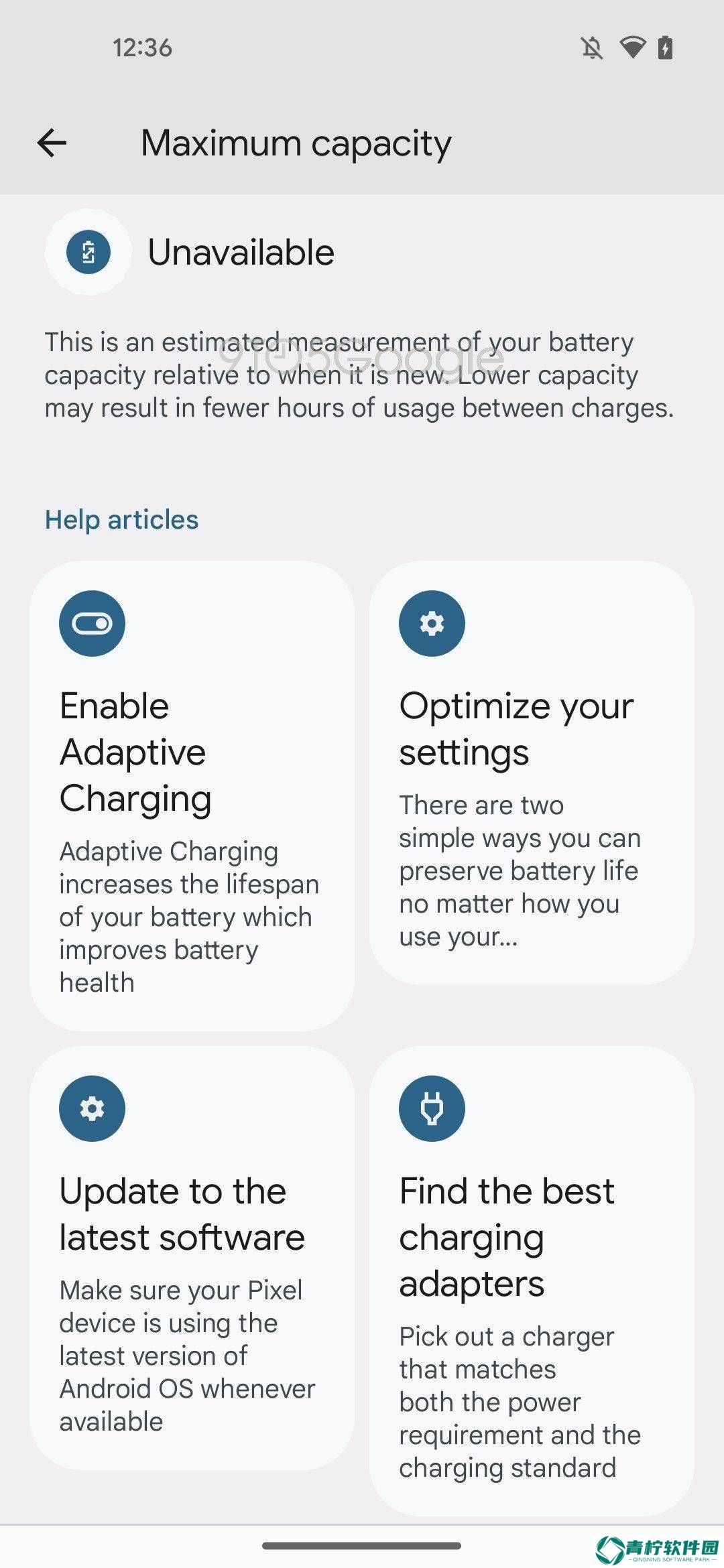Open the Update to the latest software card
The height and width of the screenshot is (1568, 724).
tap(192, 1258)
